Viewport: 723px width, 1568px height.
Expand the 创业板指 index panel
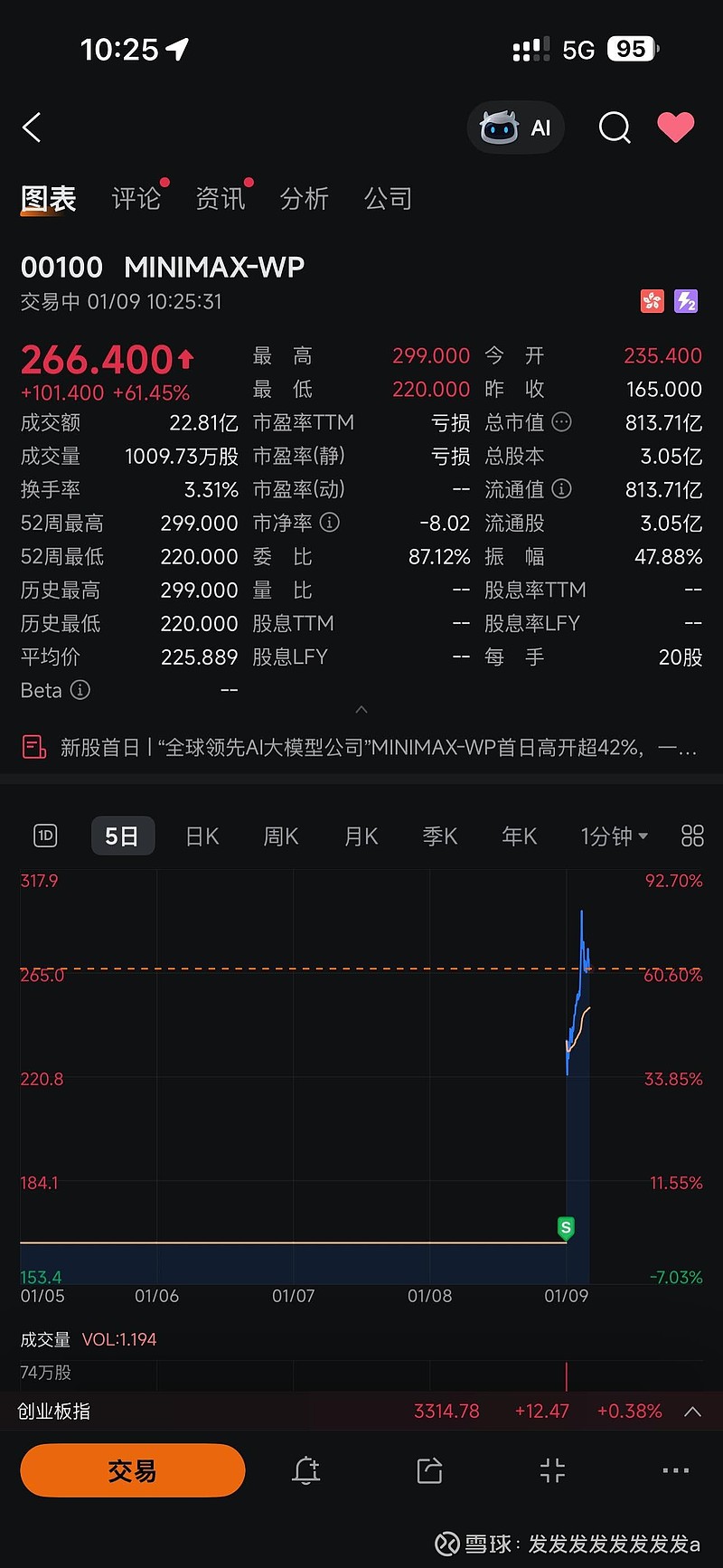tap(690, 1411)
